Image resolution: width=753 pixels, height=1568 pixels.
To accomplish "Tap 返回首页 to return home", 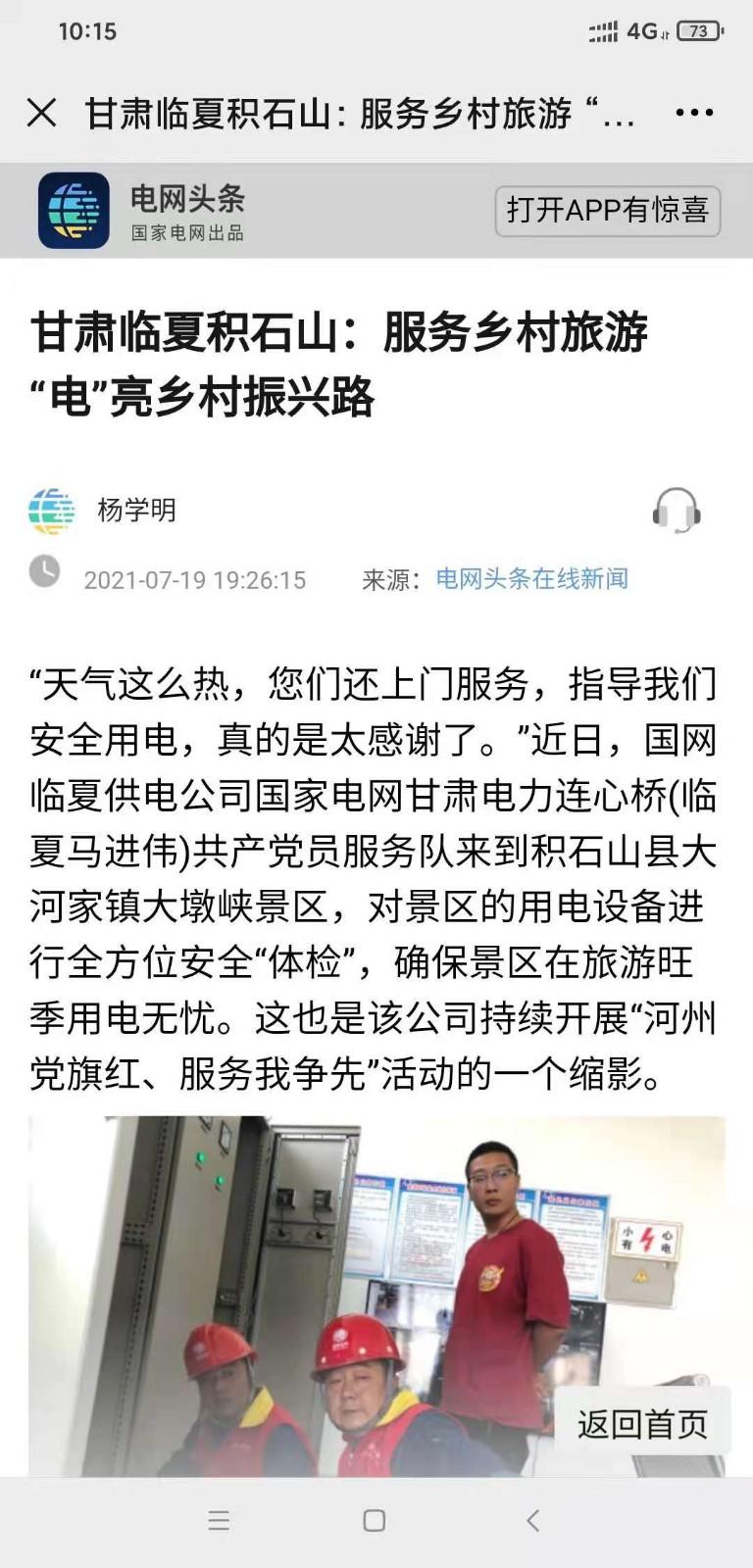I will [642, 1423].
